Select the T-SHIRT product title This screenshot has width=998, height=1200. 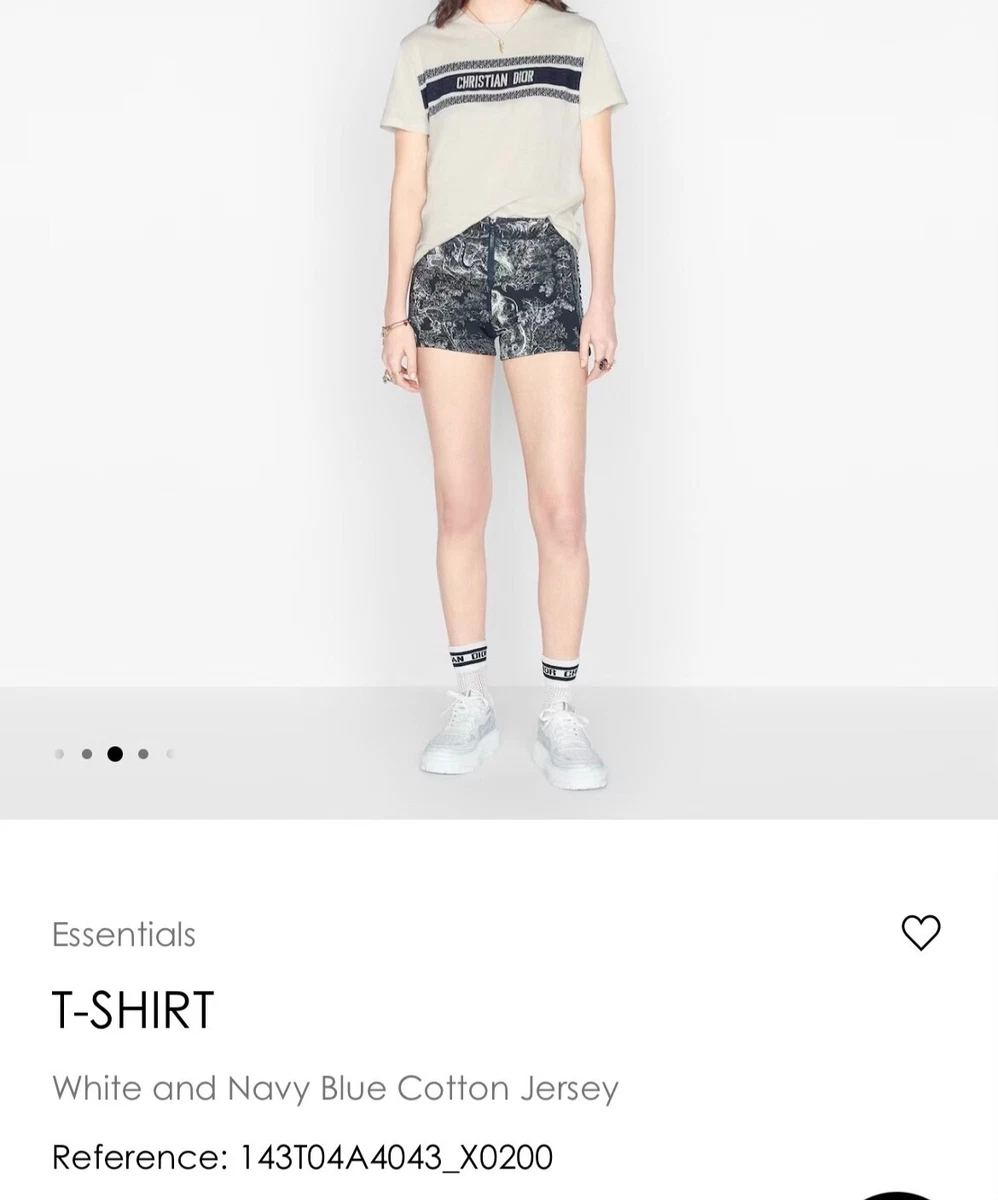(132, 1010)
